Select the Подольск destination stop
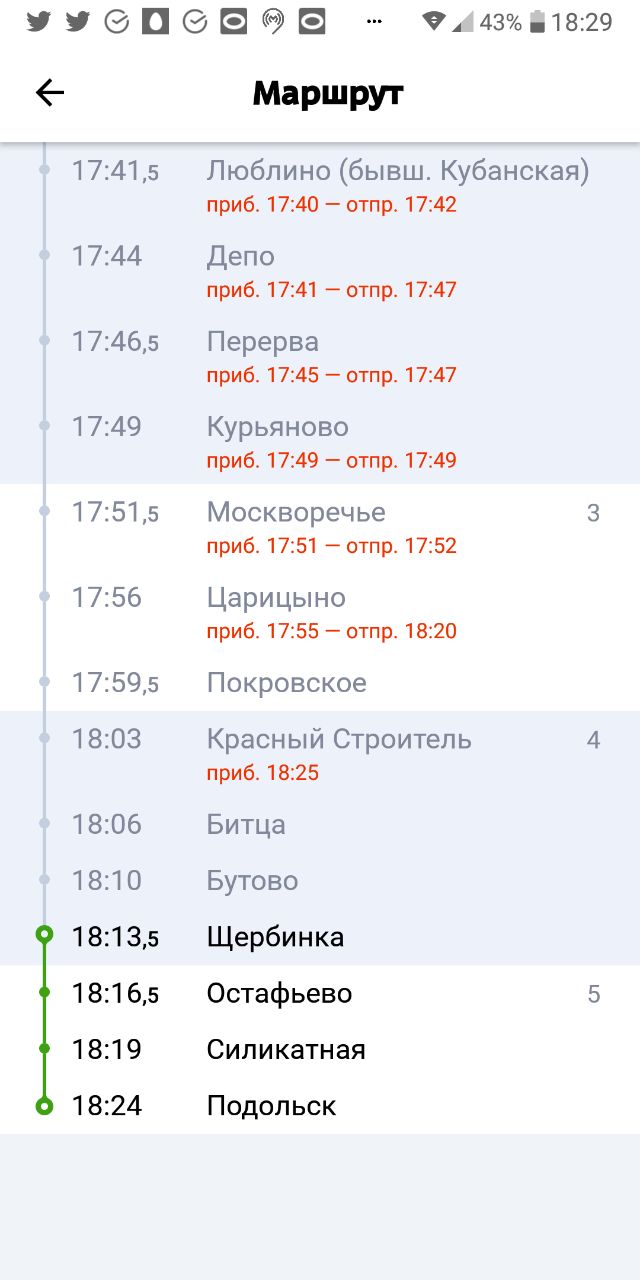 320,1105
